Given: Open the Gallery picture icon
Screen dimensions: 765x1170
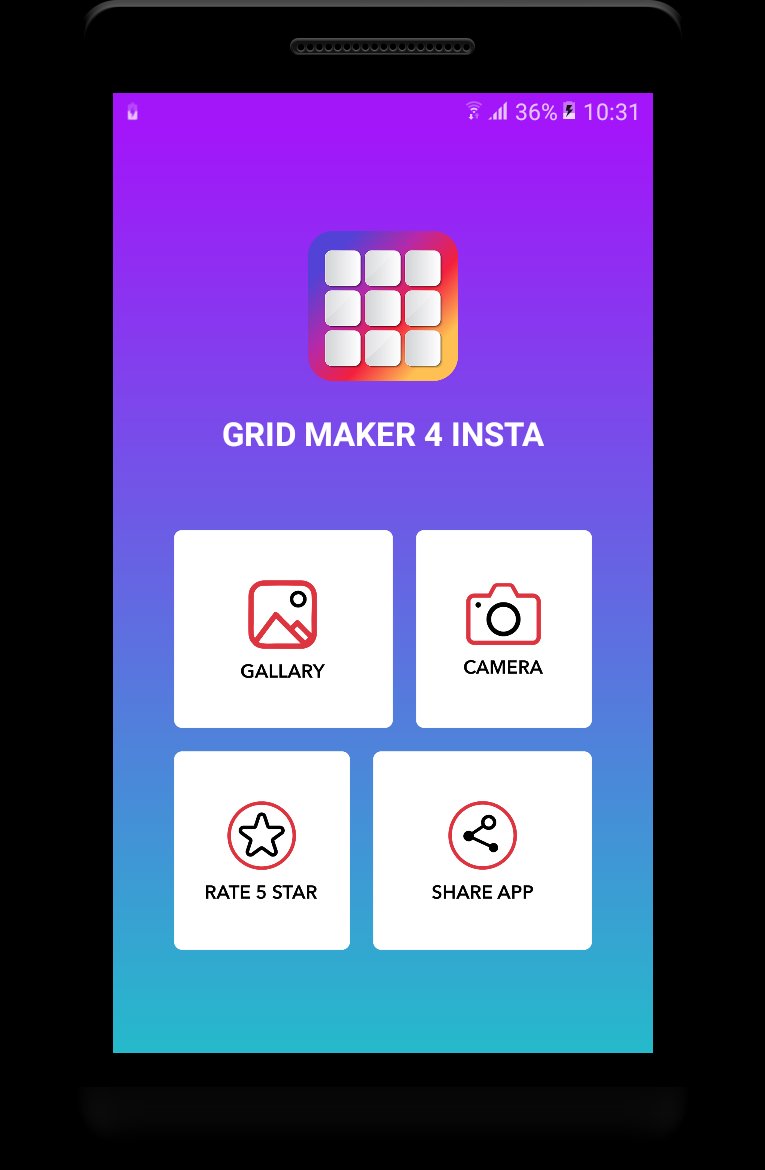Looking at the screenshot, I should point(282,613).
